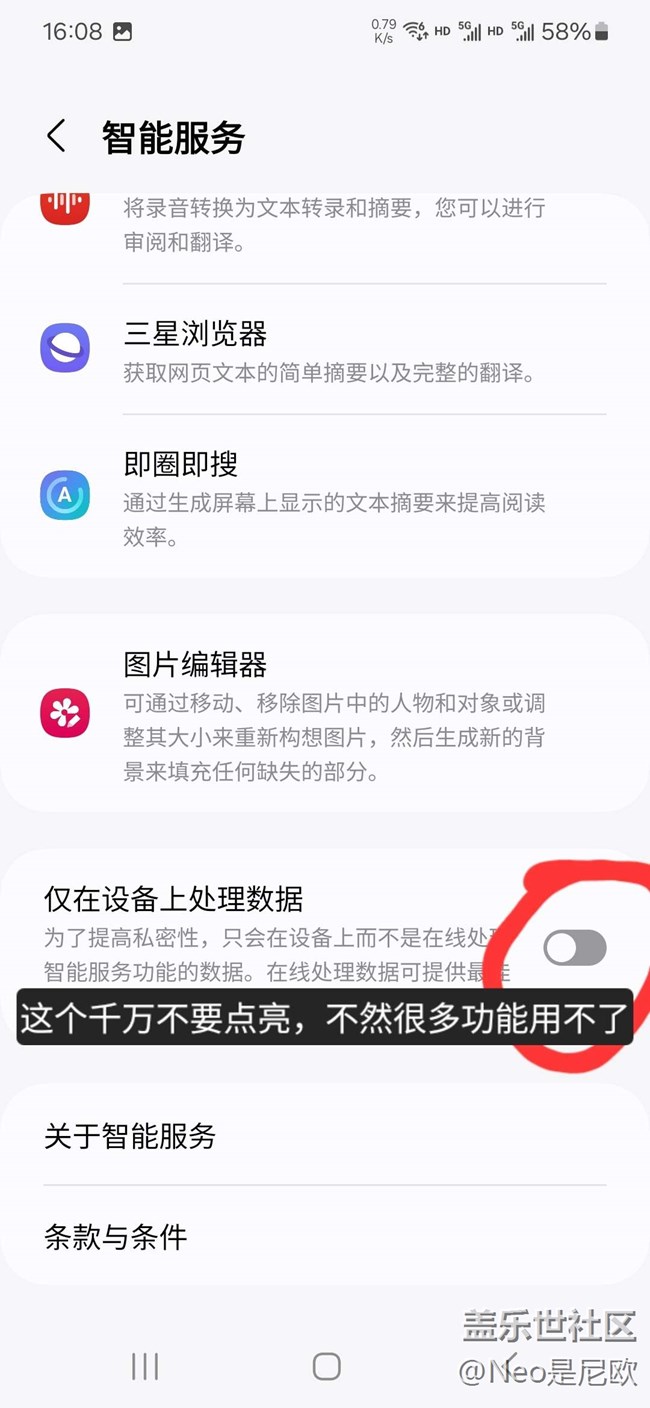Open 条款与条件

(x=324, y=1237)
